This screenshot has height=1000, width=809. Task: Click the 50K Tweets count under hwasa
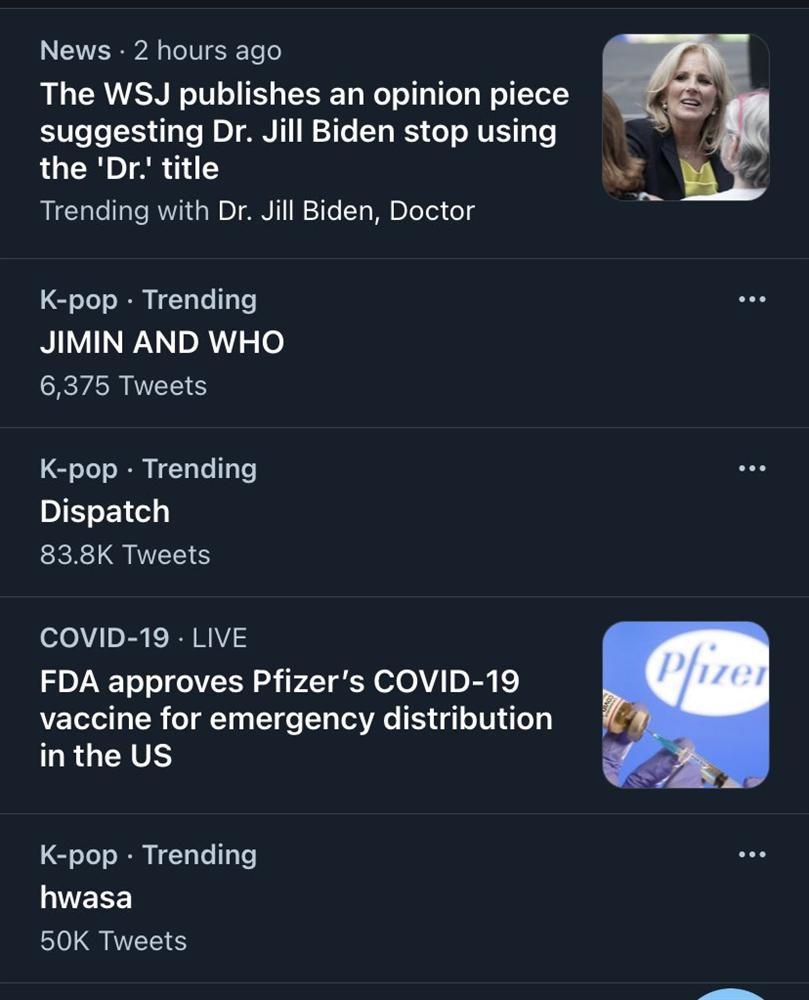point(113,940)
